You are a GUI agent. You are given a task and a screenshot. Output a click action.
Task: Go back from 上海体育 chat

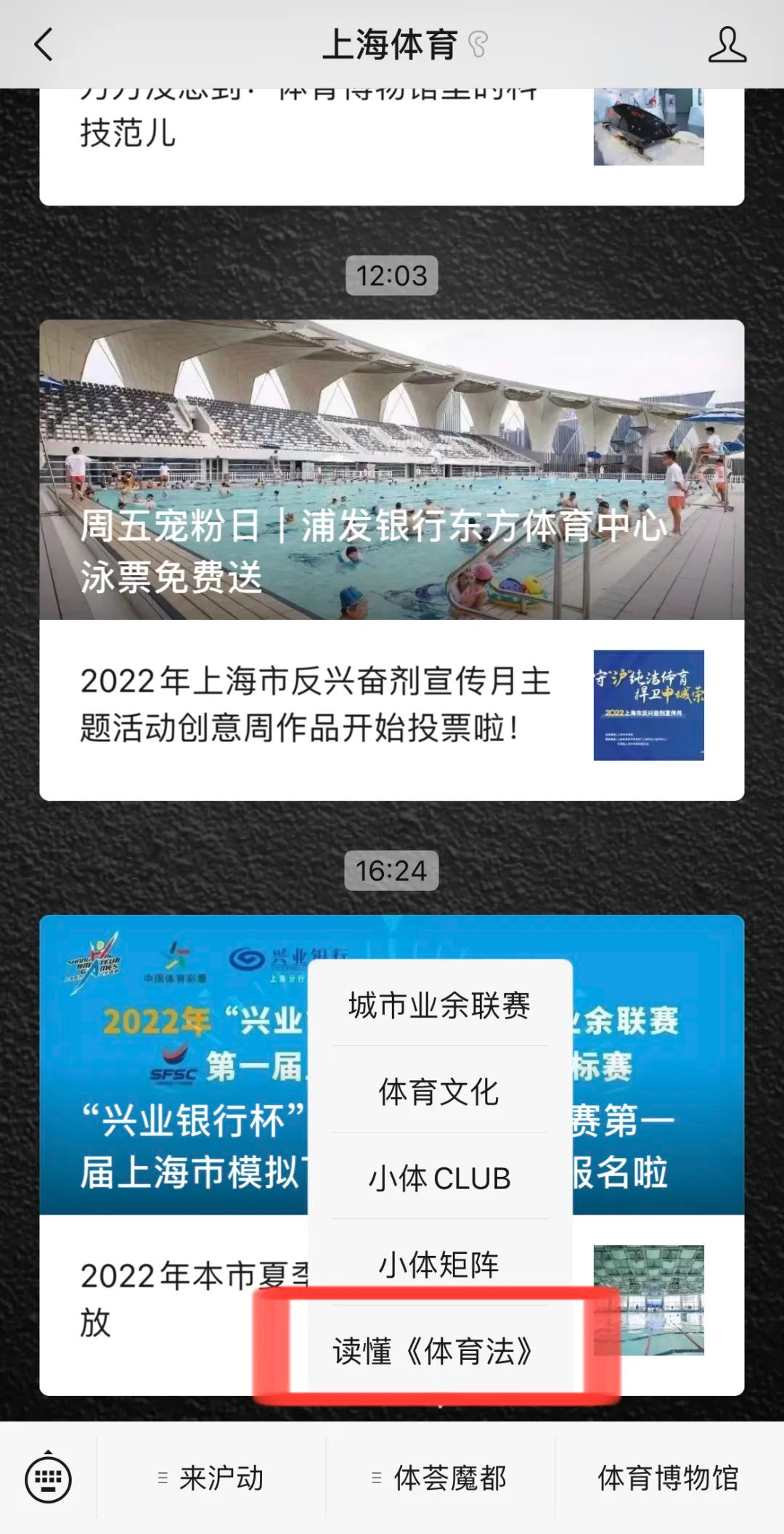(44, 45)
